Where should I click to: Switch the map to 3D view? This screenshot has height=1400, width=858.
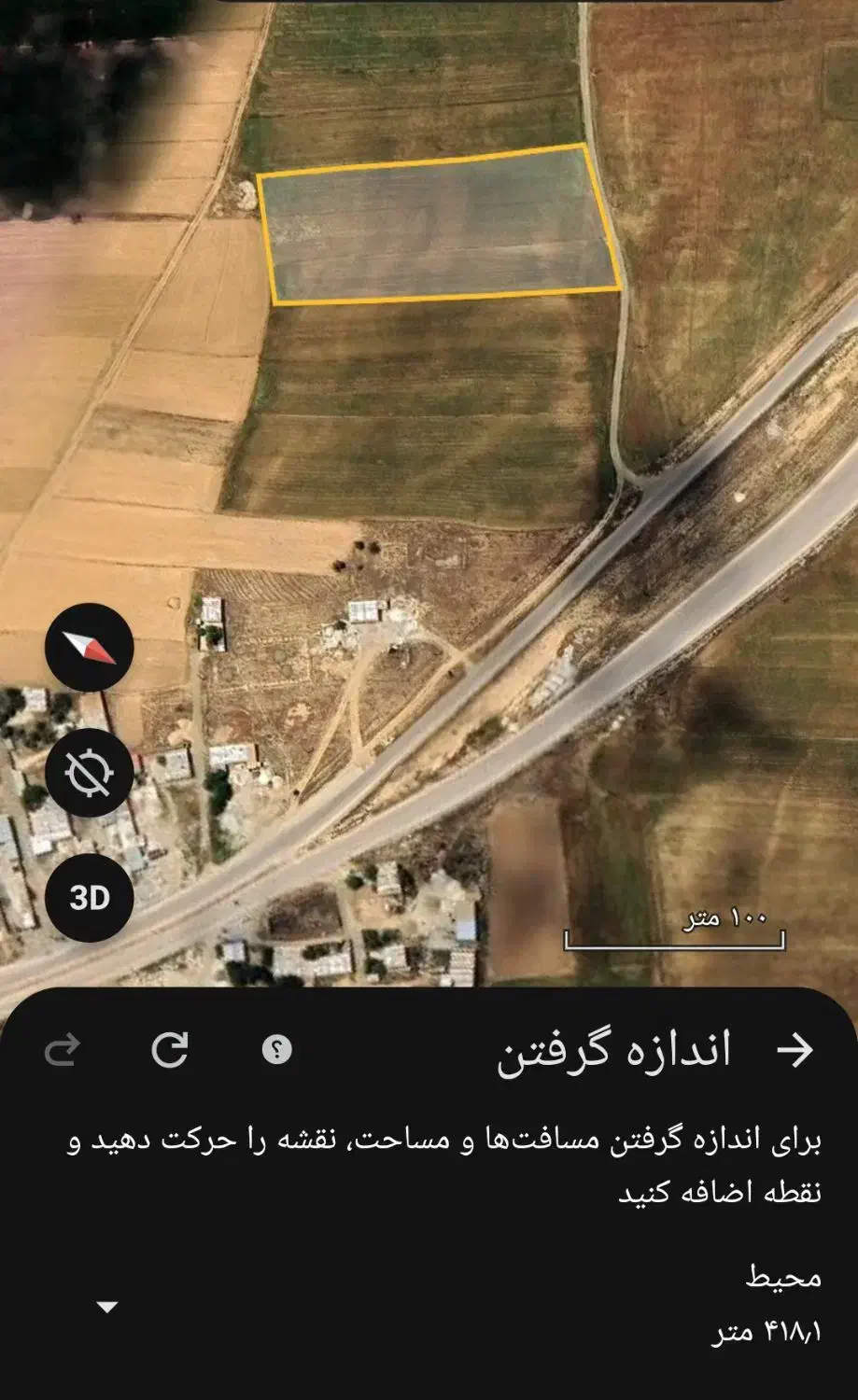[x=90, y=897]
